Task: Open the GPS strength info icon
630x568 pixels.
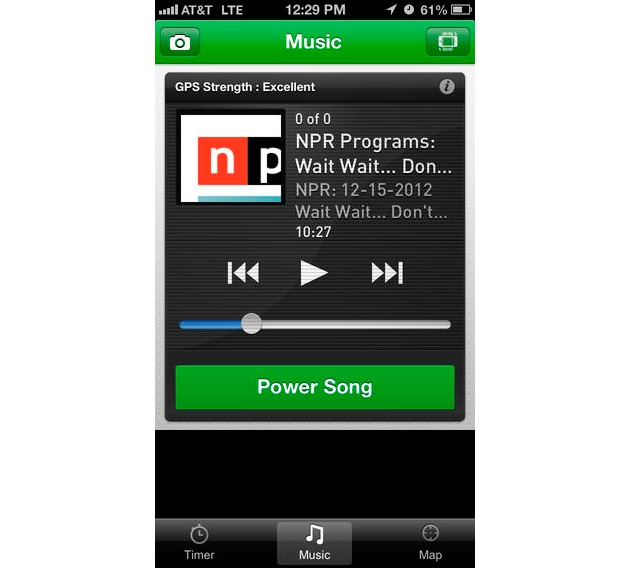Action: 447,87
